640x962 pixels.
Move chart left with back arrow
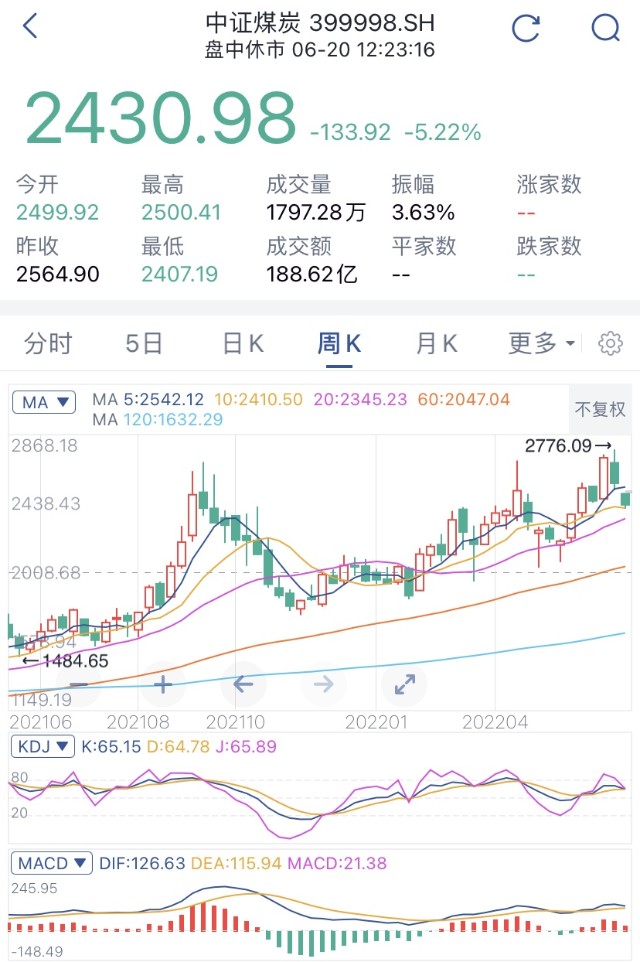click(x=243, y=685)
